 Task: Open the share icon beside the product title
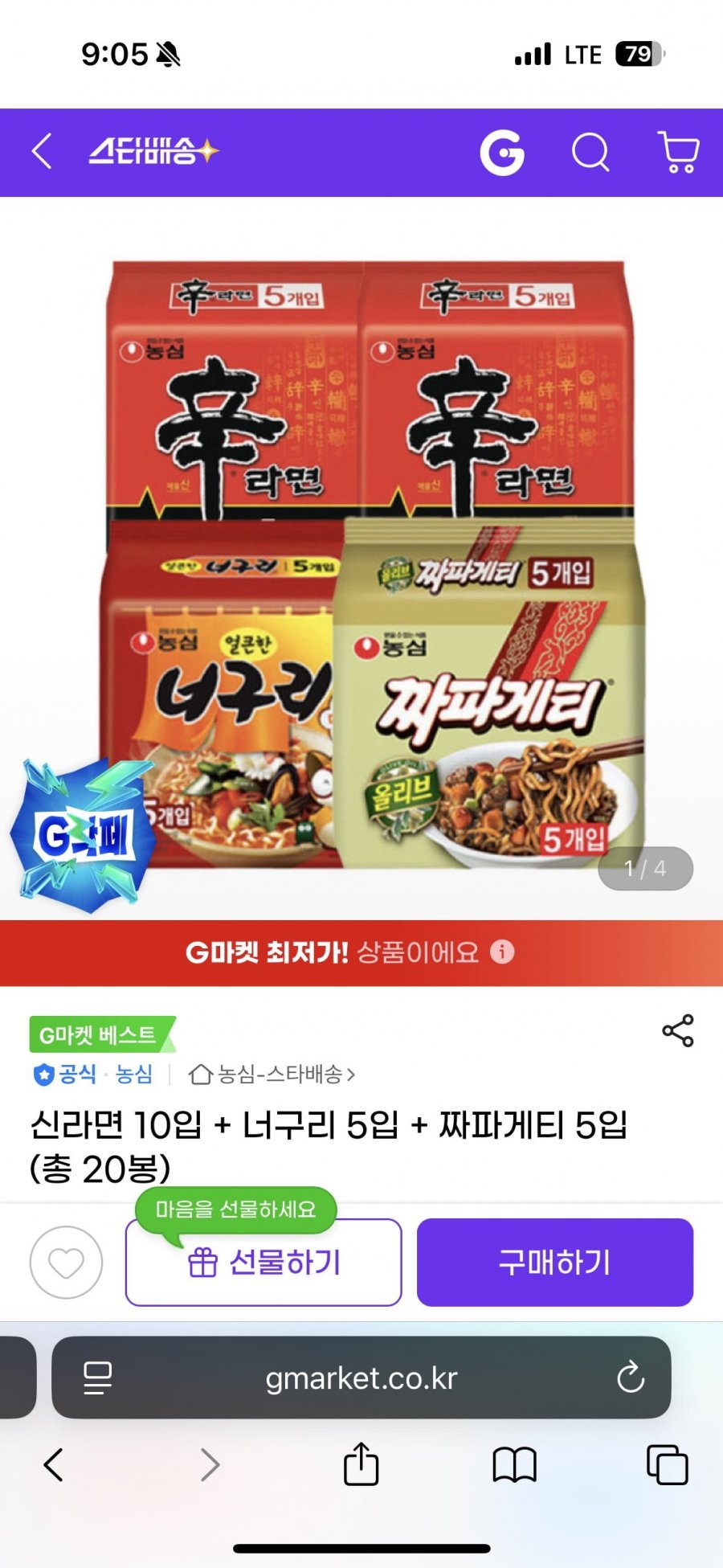pyautogui.click(x=679, y=1032)
